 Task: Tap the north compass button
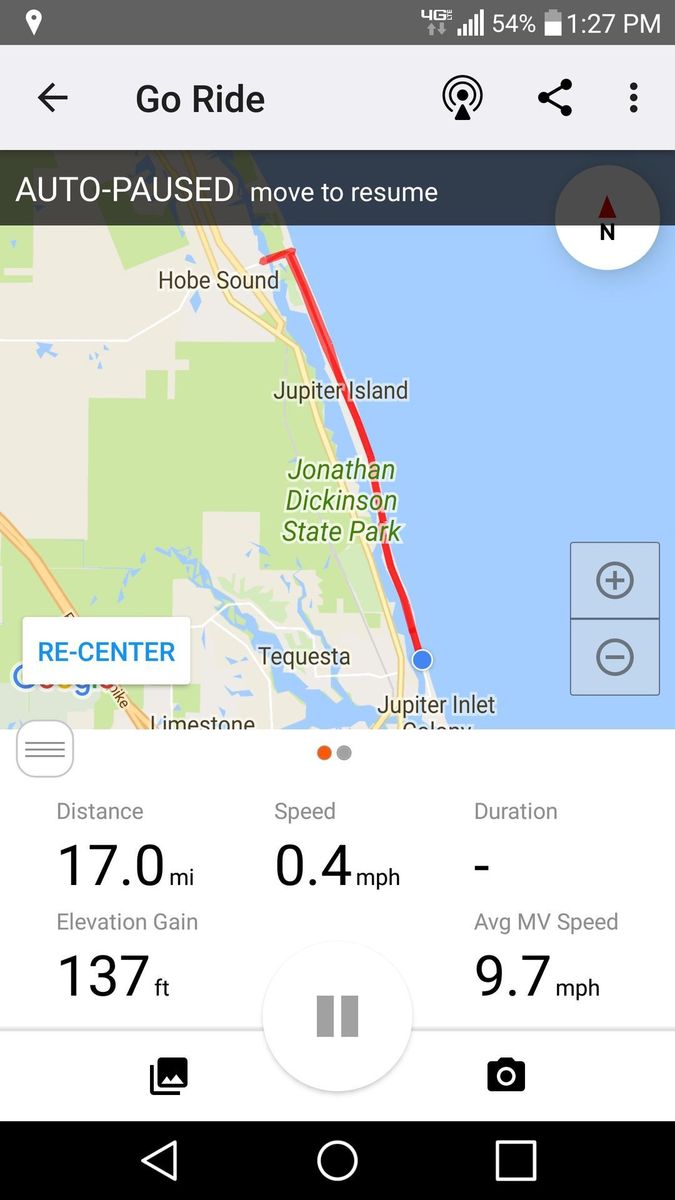click(607, 218)
